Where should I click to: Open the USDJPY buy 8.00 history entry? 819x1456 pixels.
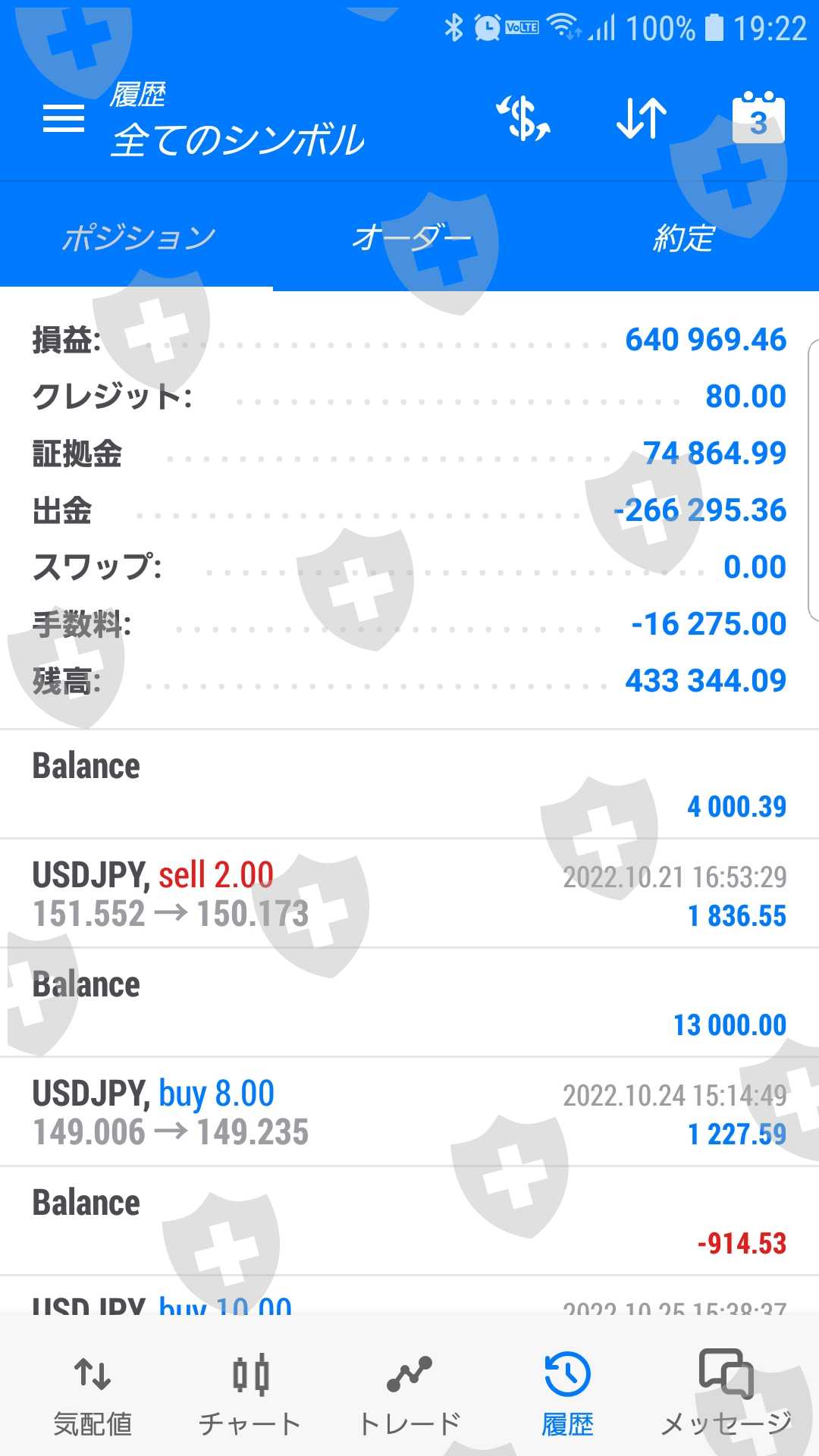pos(409,1112)
